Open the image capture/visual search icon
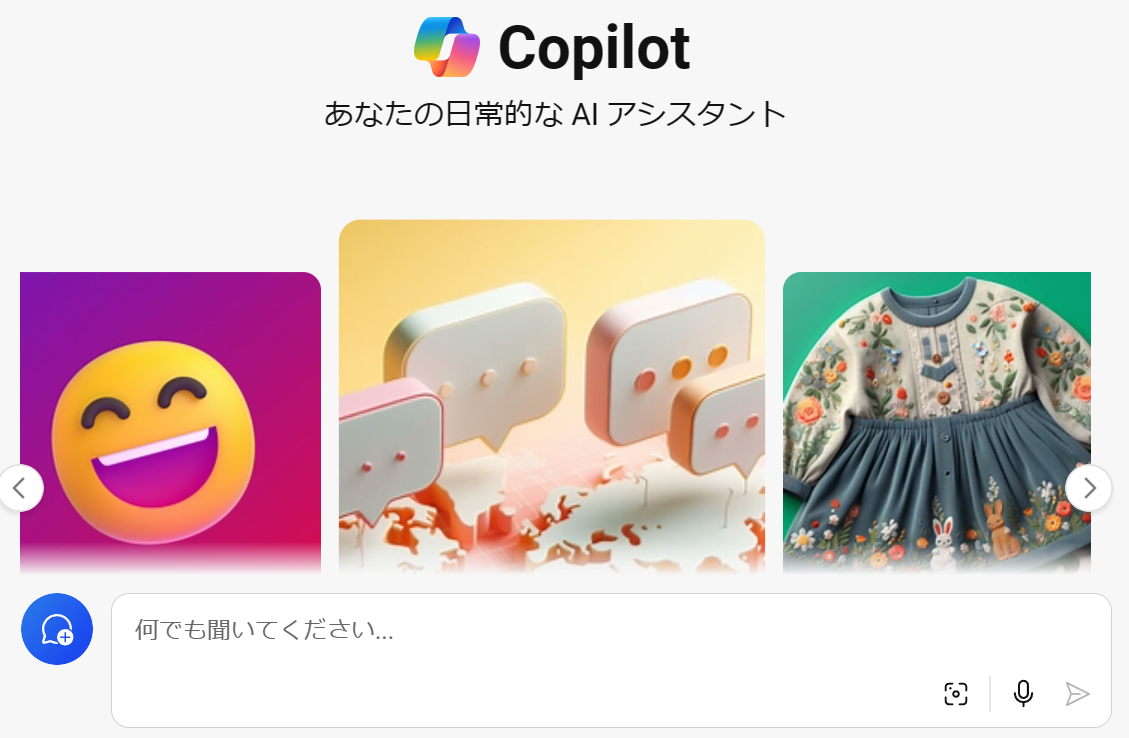The height and width of the screenshot is (738, 1129). [956, 694]
